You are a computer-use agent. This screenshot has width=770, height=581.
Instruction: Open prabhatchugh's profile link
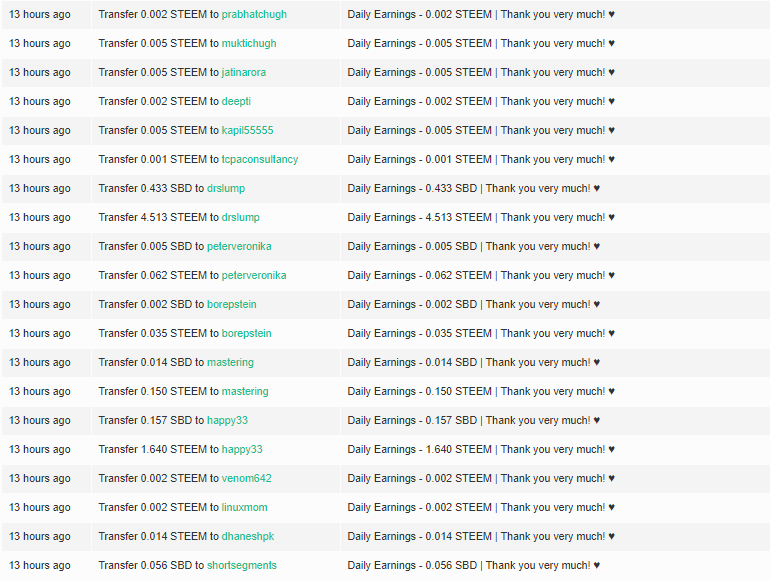click(x=253, y=15)
